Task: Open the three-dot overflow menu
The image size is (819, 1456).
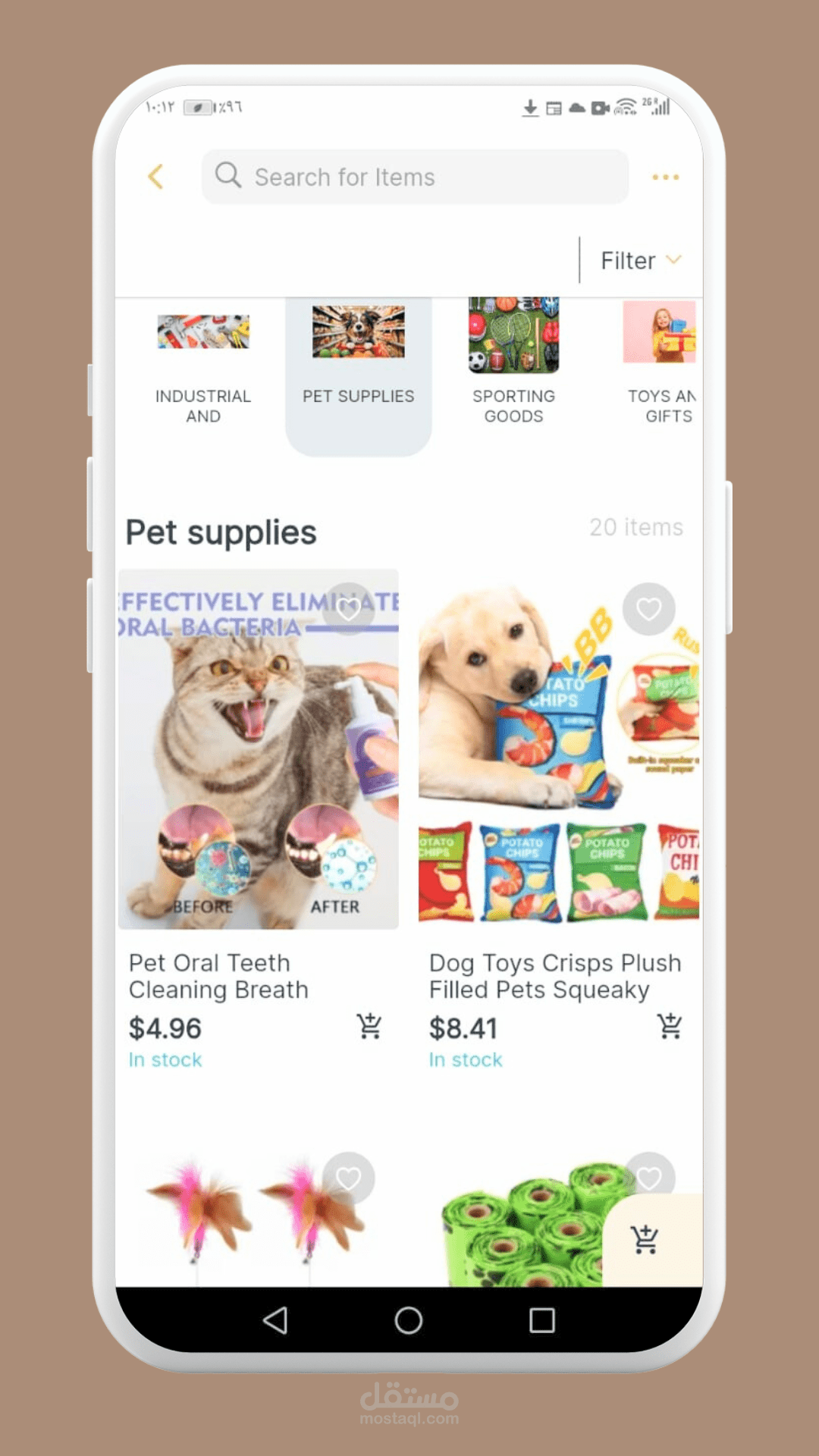Action: point(665,177)
